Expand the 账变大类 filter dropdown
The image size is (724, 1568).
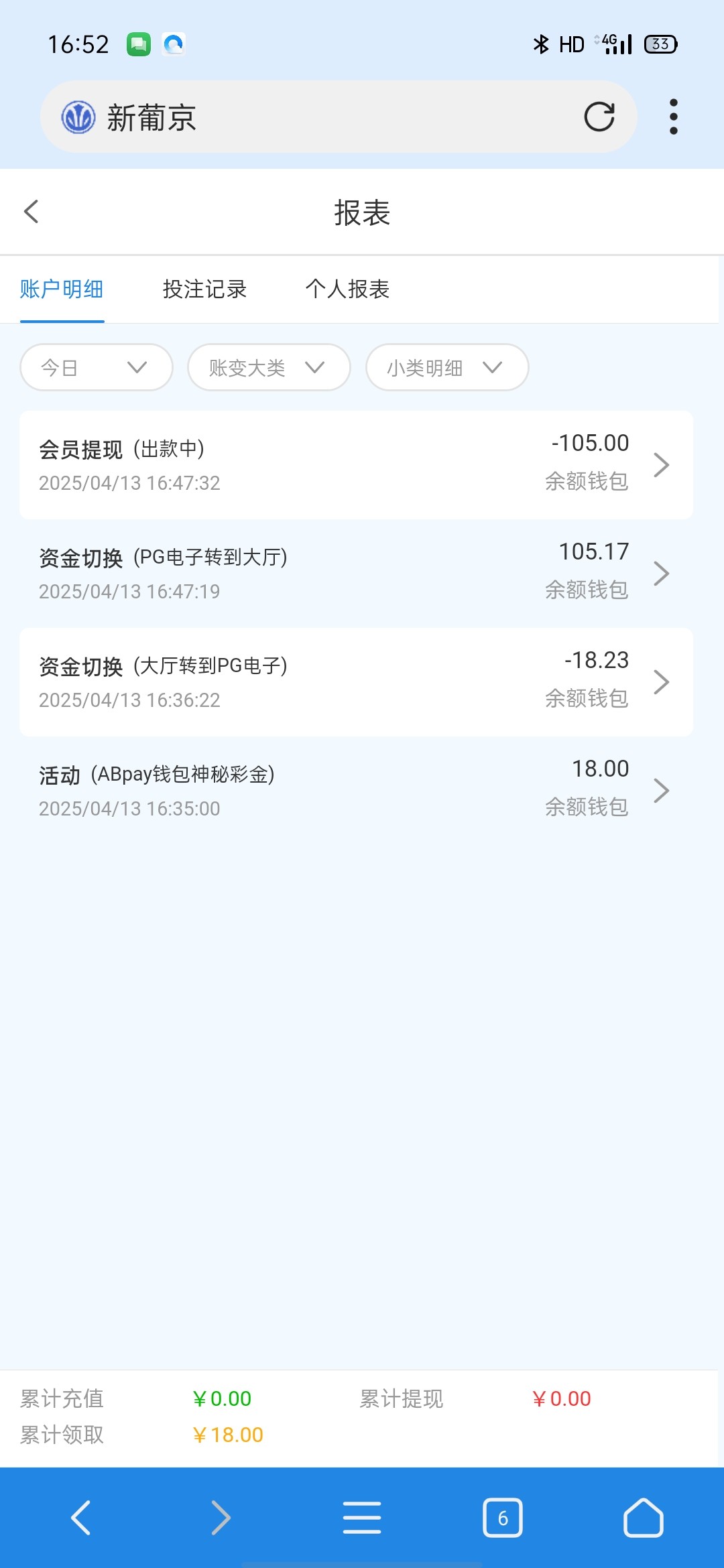[x=268, y=367]
